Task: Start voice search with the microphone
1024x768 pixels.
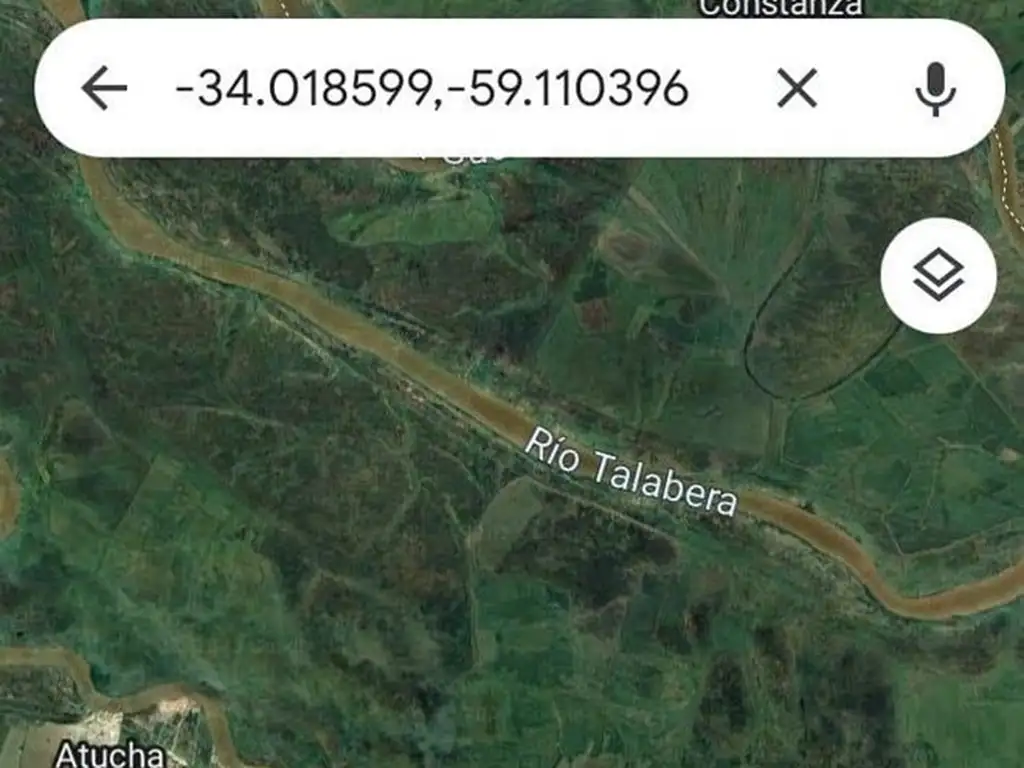Action: point(936,89)
